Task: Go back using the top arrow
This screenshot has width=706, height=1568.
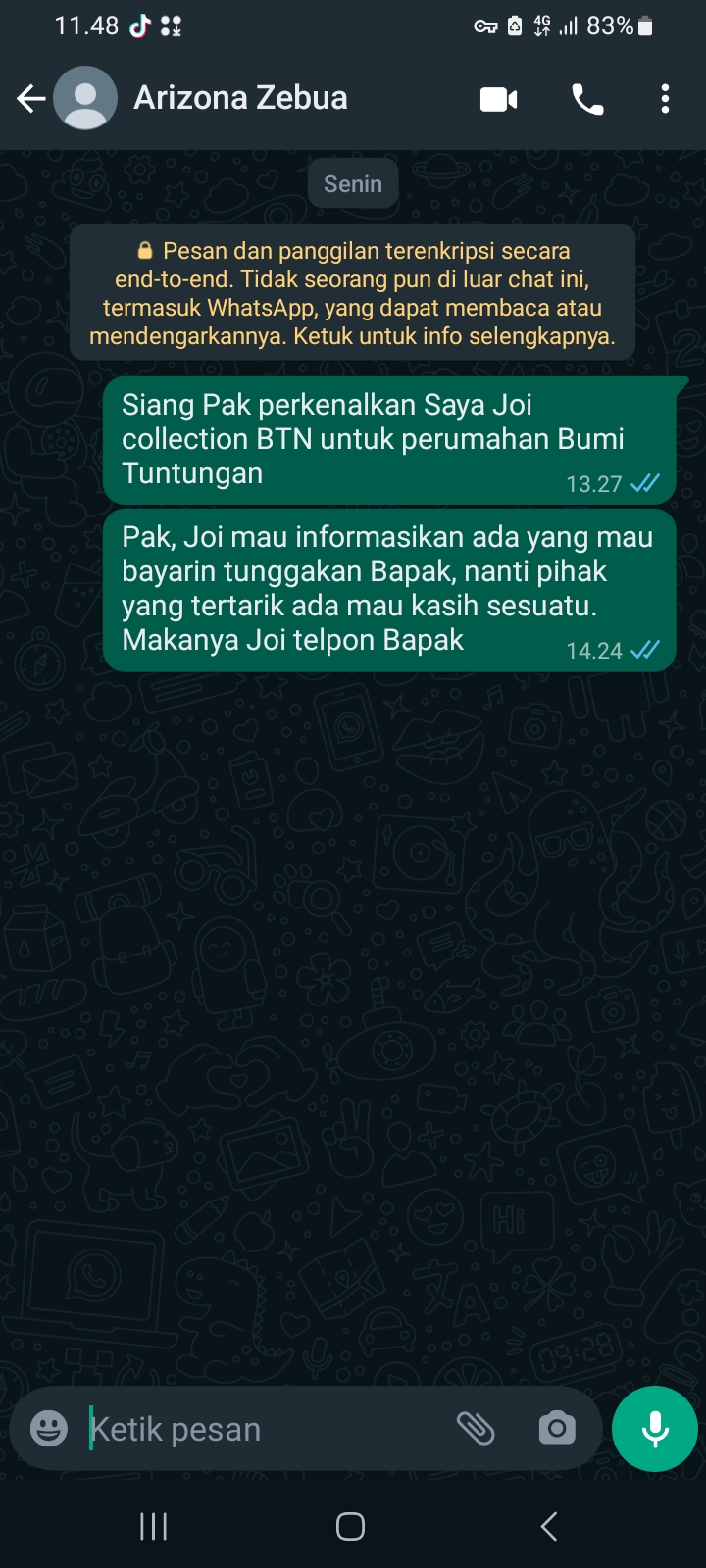Action: [x=31, y=98]
